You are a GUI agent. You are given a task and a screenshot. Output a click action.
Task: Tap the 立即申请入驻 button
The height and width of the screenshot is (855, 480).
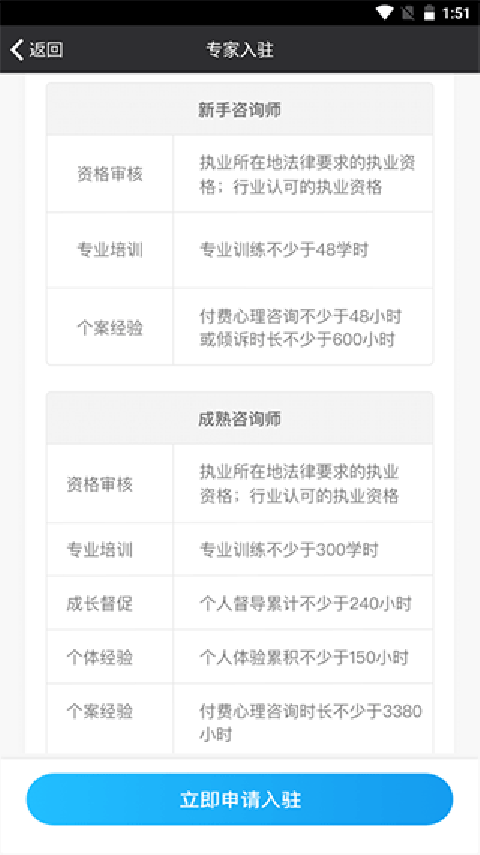[240, 799]
